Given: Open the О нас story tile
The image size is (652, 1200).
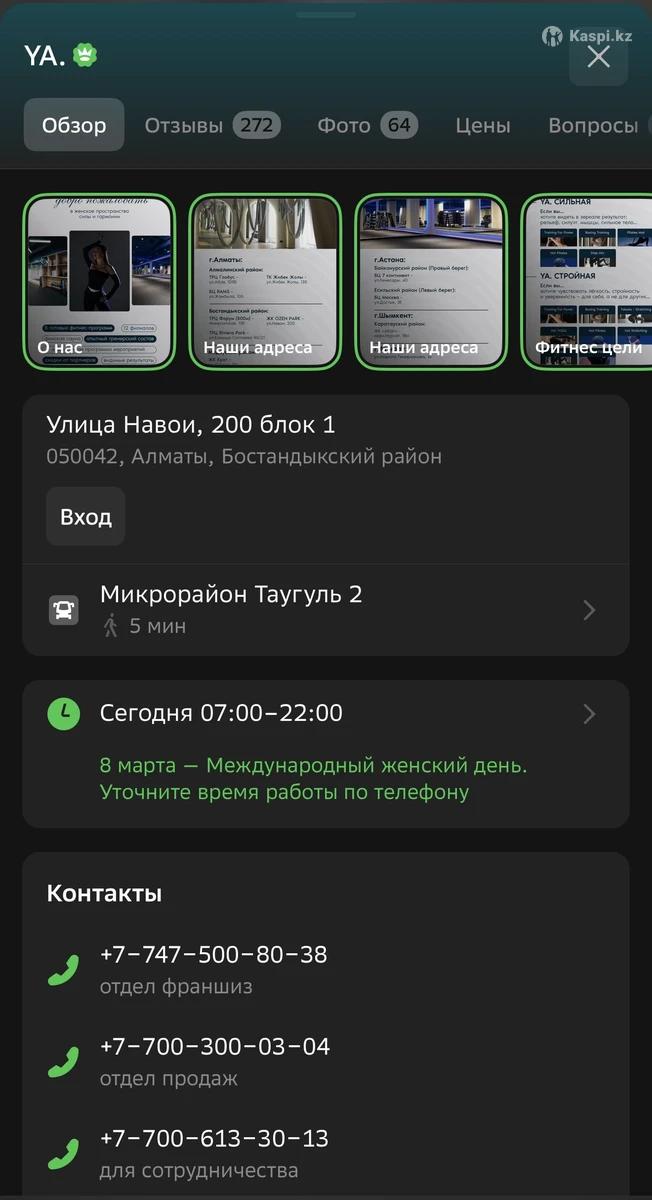Looking at the screenshot, I should click(100, 282).
